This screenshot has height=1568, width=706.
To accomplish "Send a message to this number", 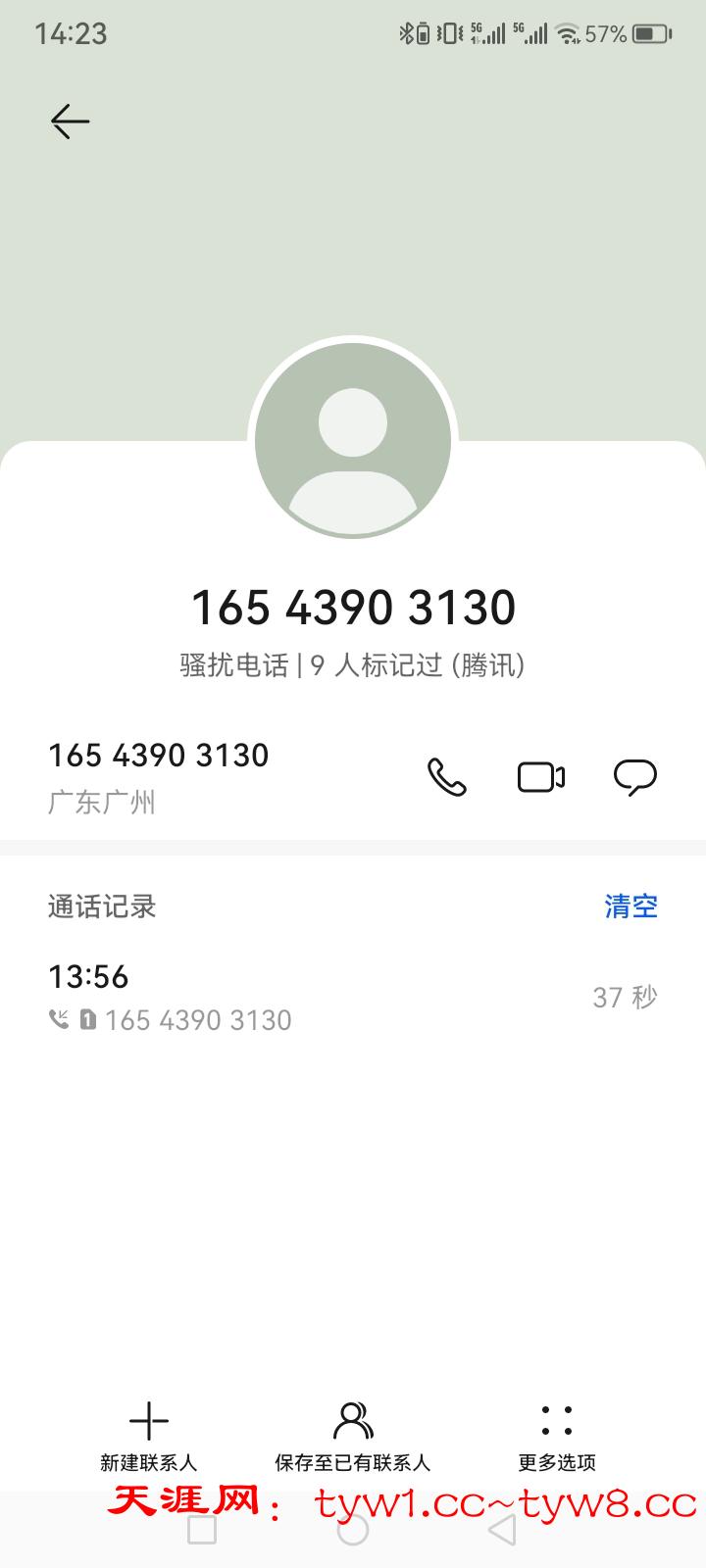I will point(634,777).
